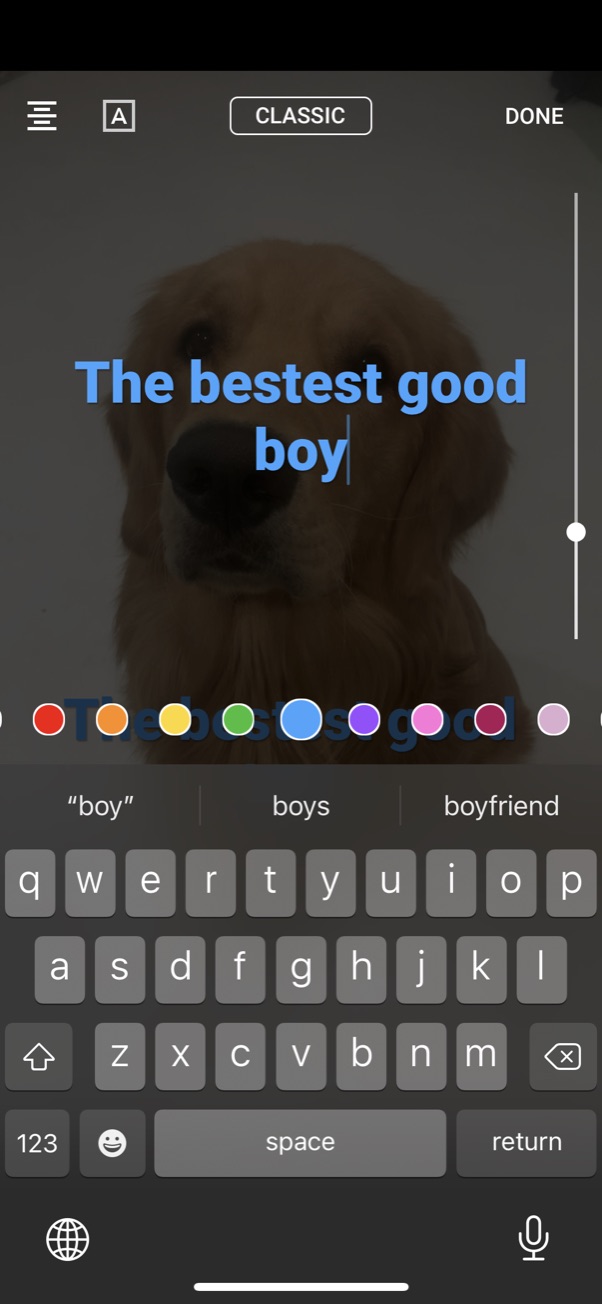This screenshot has height=1304, width=602.
Task: Switch keyboard language with the globe
Action: coord(68,1240)
